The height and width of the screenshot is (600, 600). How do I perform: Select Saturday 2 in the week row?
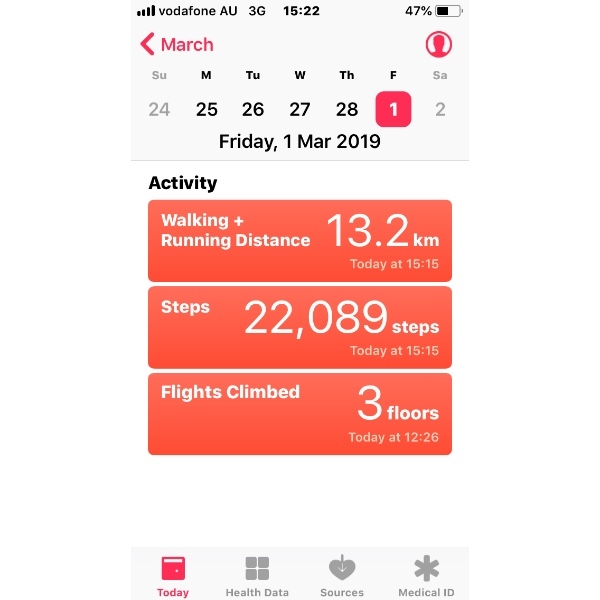pos(440,110)
